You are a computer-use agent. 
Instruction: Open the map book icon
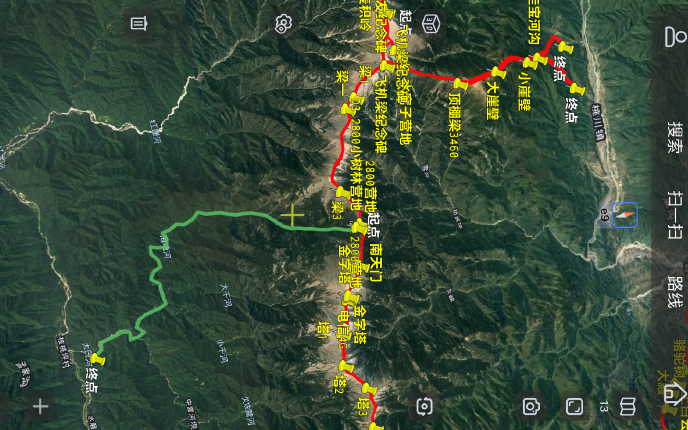click(628, 406)
